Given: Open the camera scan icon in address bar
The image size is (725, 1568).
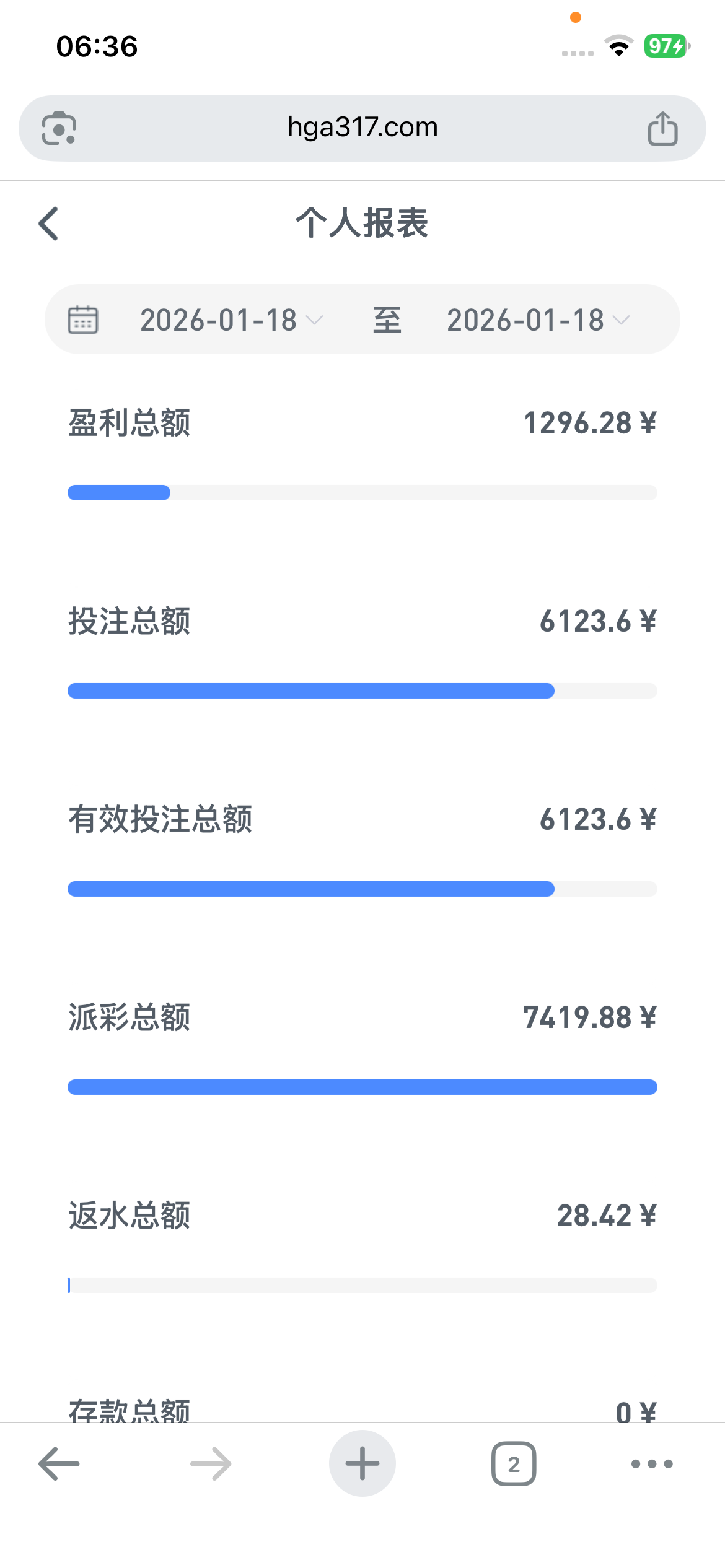Looking at the screenshot, I should 59,128.
